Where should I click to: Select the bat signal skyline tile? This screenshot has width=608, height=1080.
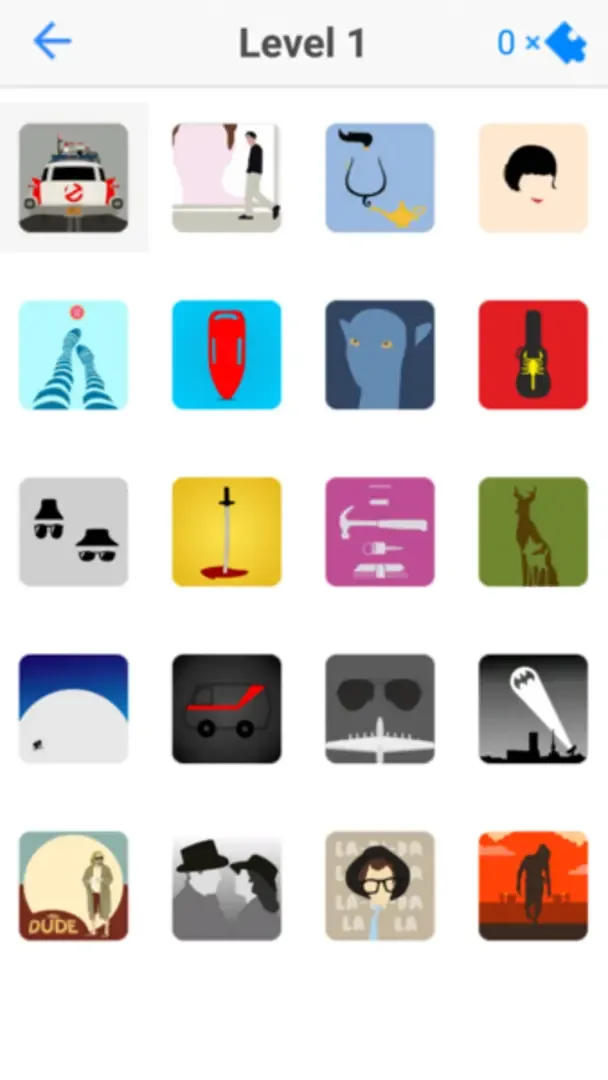[533, 709]
